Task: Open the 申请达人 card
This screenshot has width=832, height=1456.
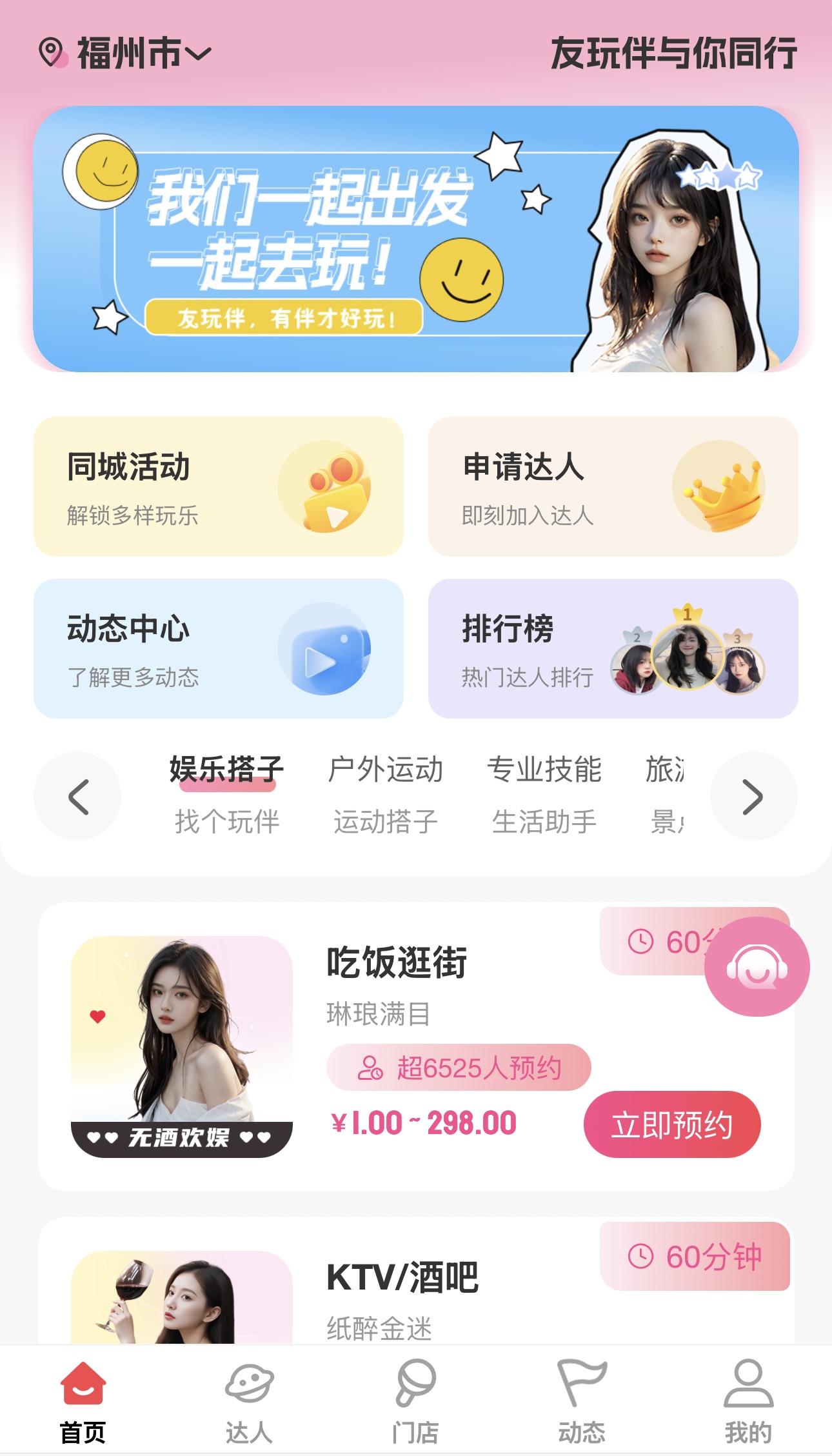Action: [613, 486]
